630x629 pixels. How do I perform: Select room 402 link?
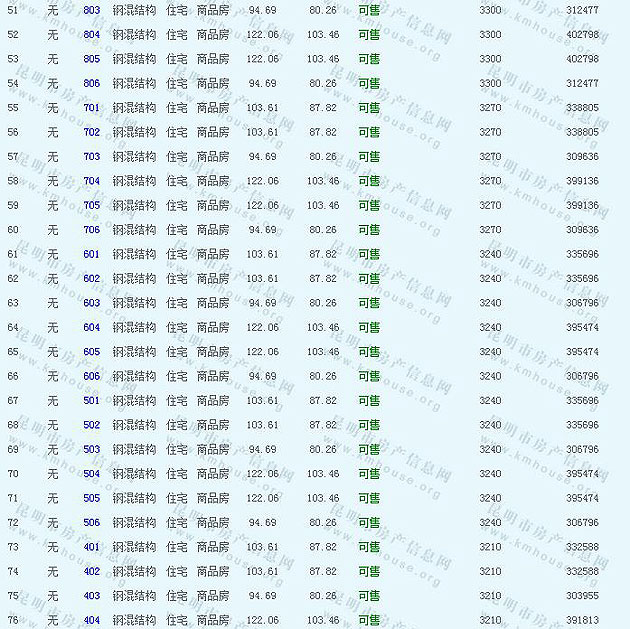tap(91, 571)
